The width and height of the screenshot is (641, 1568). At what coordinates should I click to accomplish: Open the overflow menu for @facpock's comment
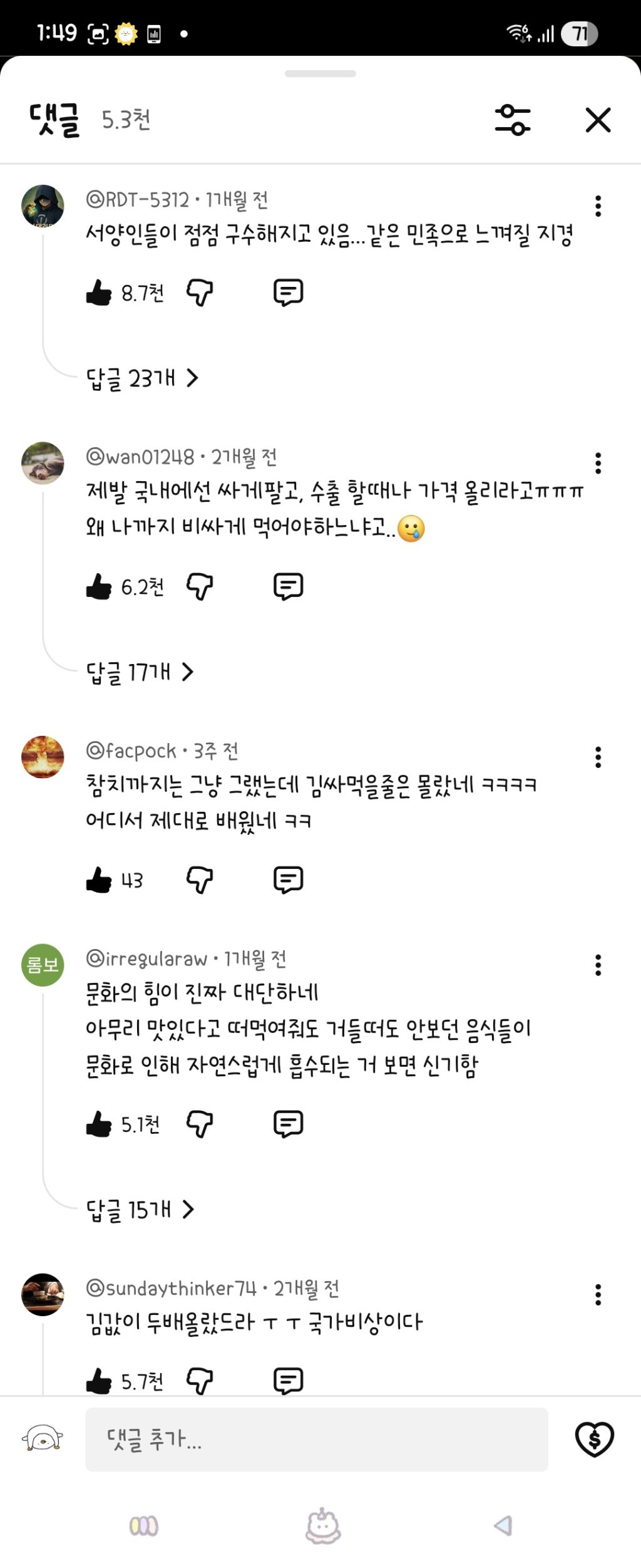598,757
